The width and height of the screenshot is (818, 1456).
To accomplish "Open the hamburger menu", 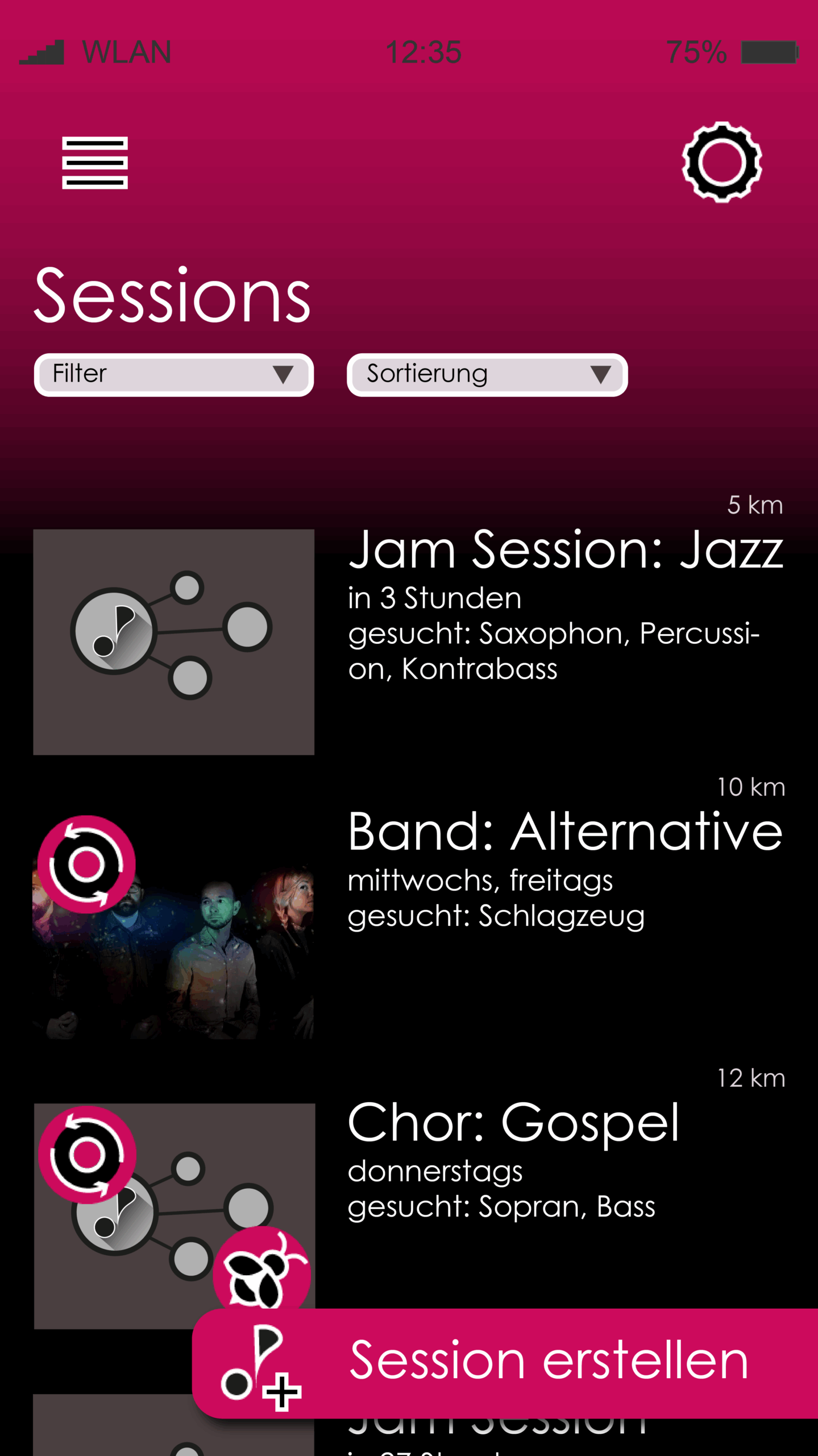I will 95,163.
